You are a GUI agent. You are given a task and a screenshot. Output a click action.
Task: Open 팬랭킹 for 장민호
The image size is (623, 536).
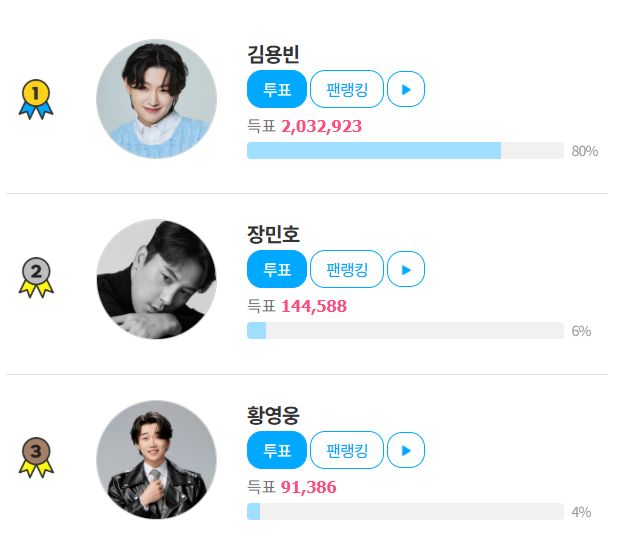coord(347,269)
